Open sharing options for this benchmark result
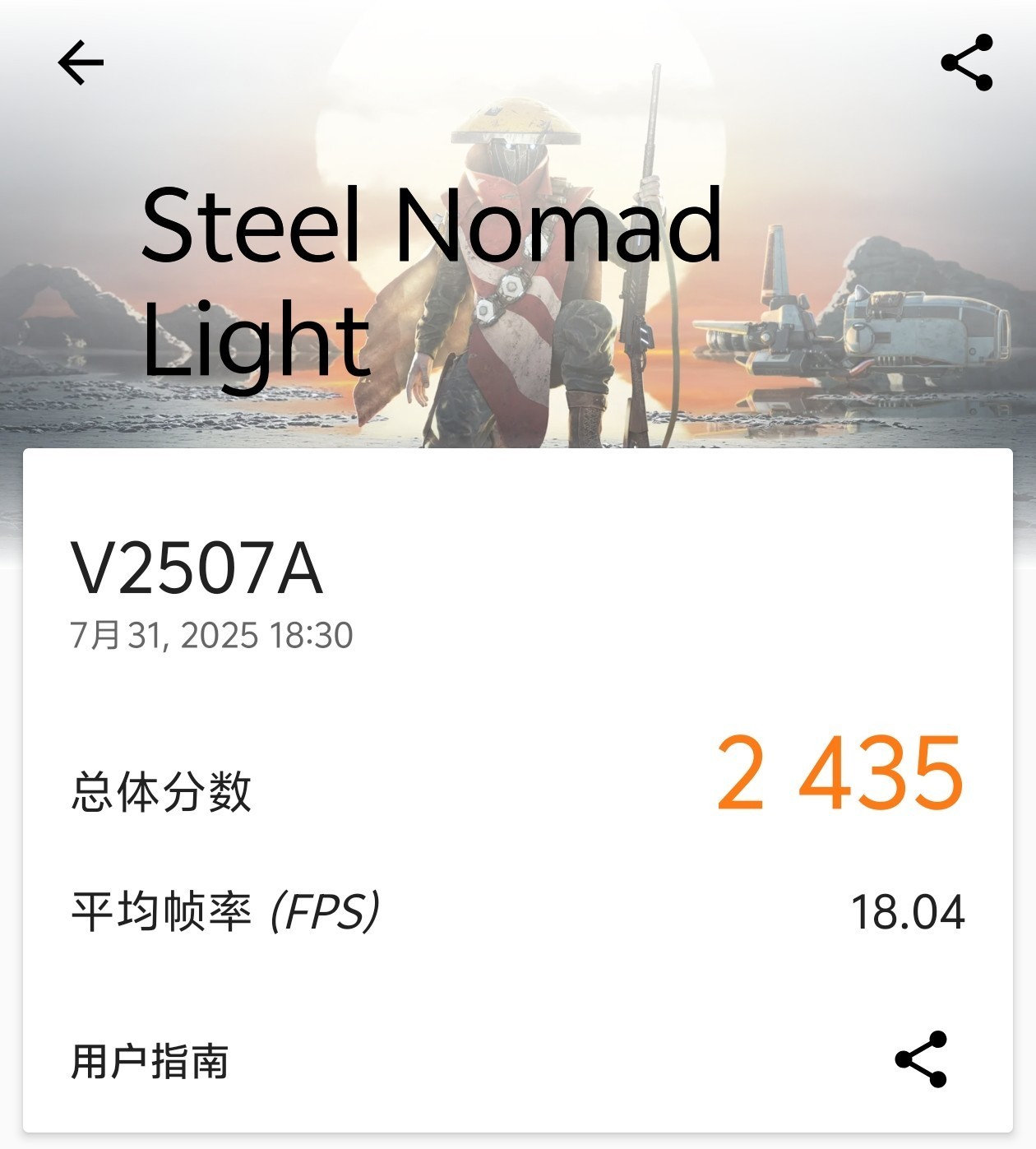This screenshot has height=1149, width=1036. click(x=968, y=61)
